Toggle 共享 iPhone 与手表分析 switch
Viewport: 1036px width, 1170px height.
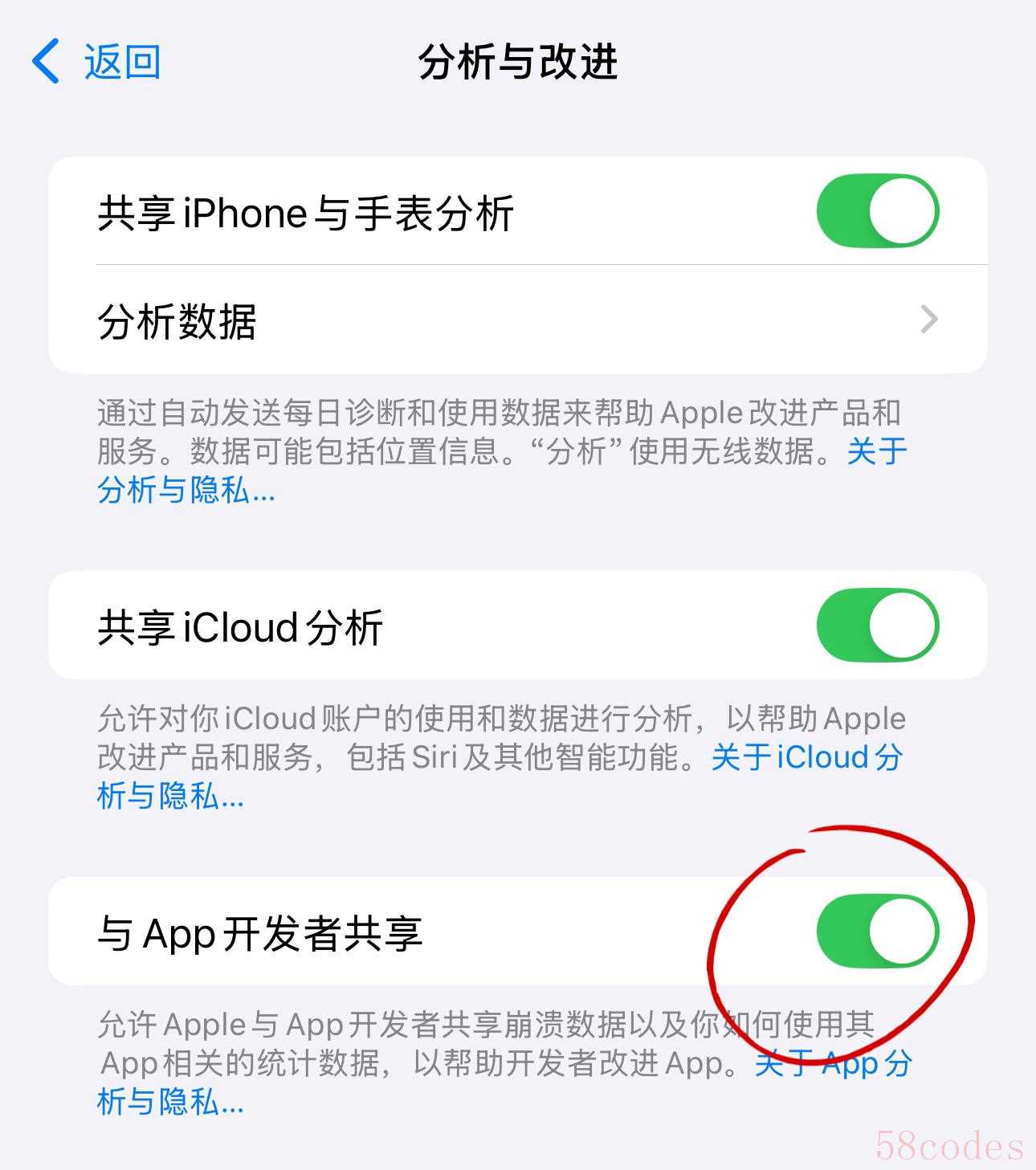(877, 211)
